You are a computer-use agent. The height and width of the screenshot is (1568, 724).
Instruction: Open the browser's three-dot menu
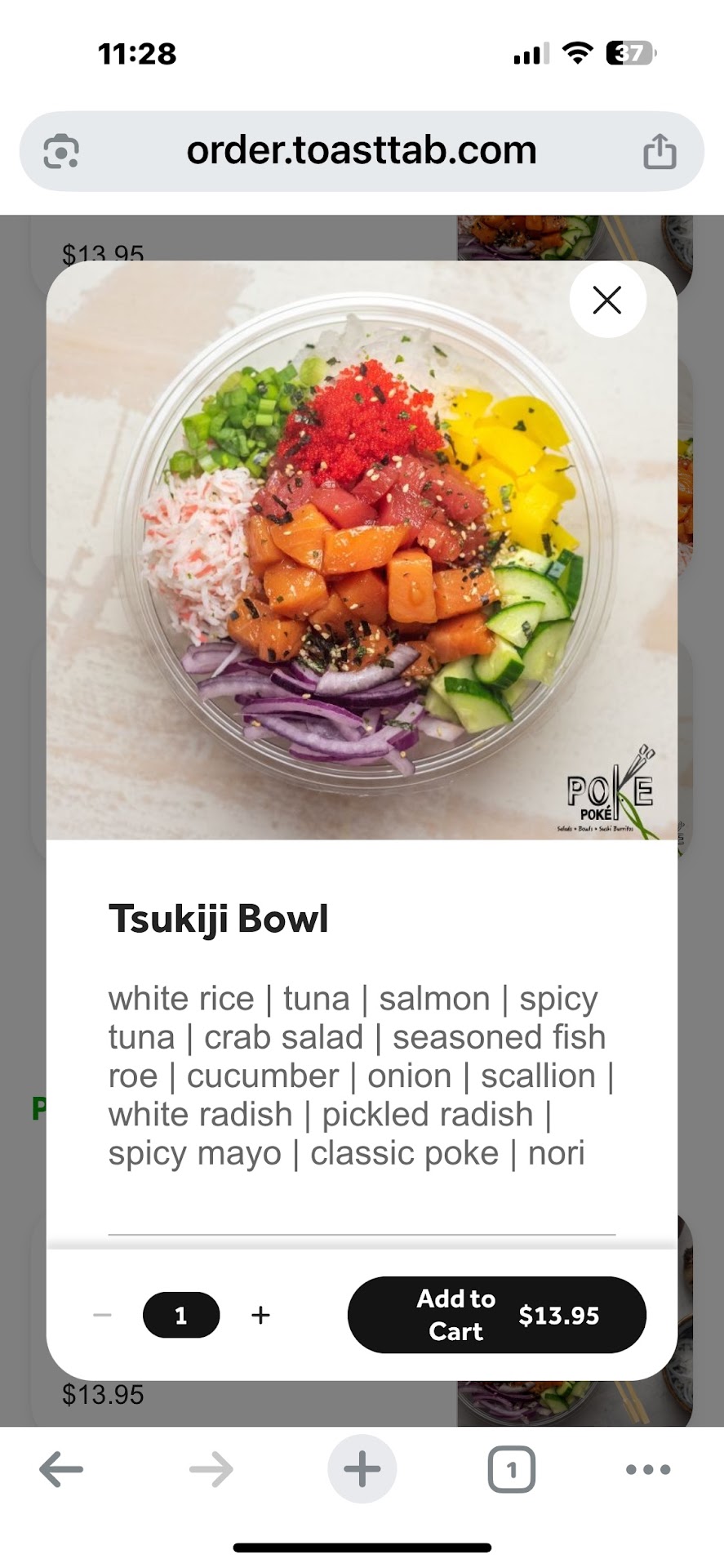[648, 1470]
